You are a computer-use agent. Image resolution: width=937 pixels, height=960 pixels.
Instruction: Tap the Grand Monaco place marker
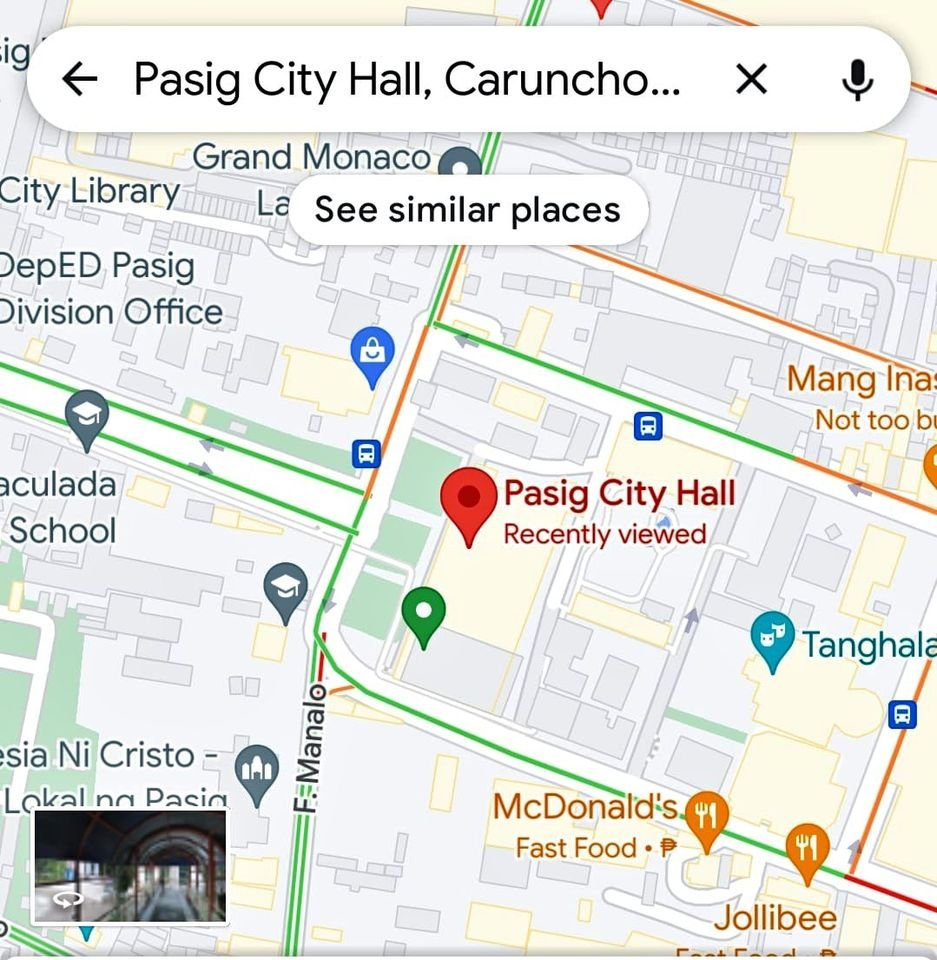460,163
